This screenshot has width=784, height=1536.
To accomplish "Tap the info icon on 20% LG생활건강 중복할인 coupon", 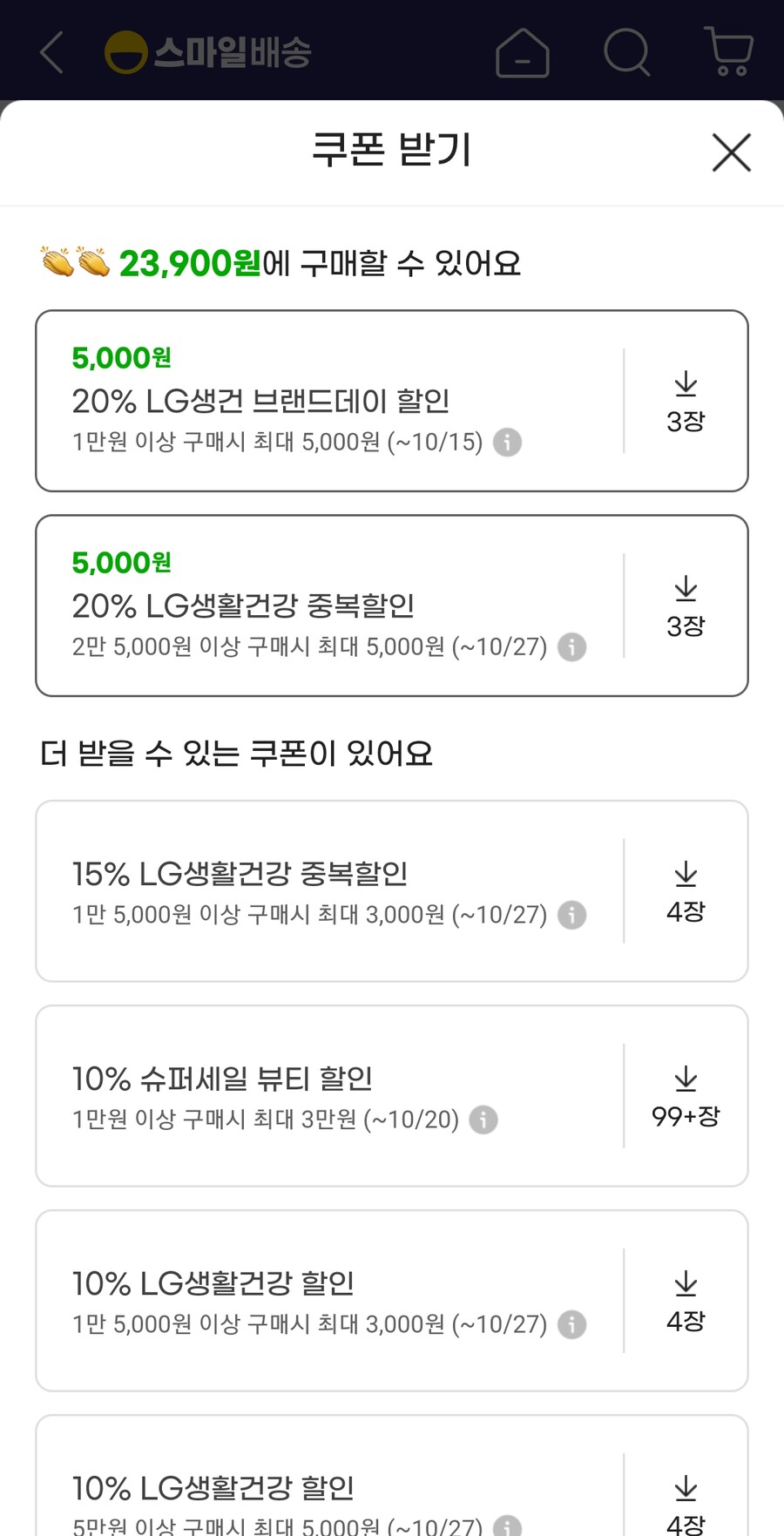I will (x=571, y=647).
